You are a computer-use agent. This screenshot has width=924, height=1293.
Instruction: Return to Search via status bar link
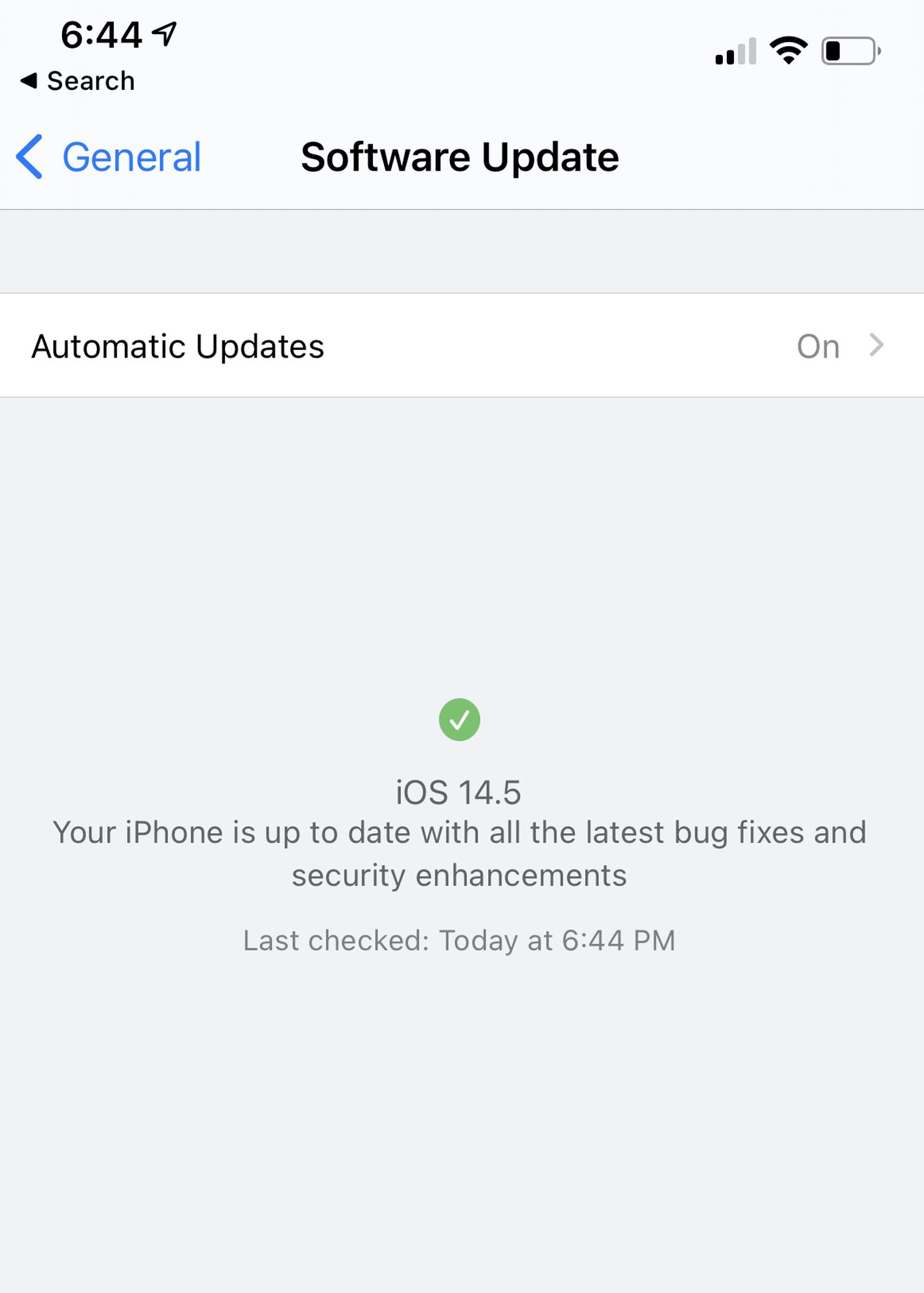coord(78,81)
